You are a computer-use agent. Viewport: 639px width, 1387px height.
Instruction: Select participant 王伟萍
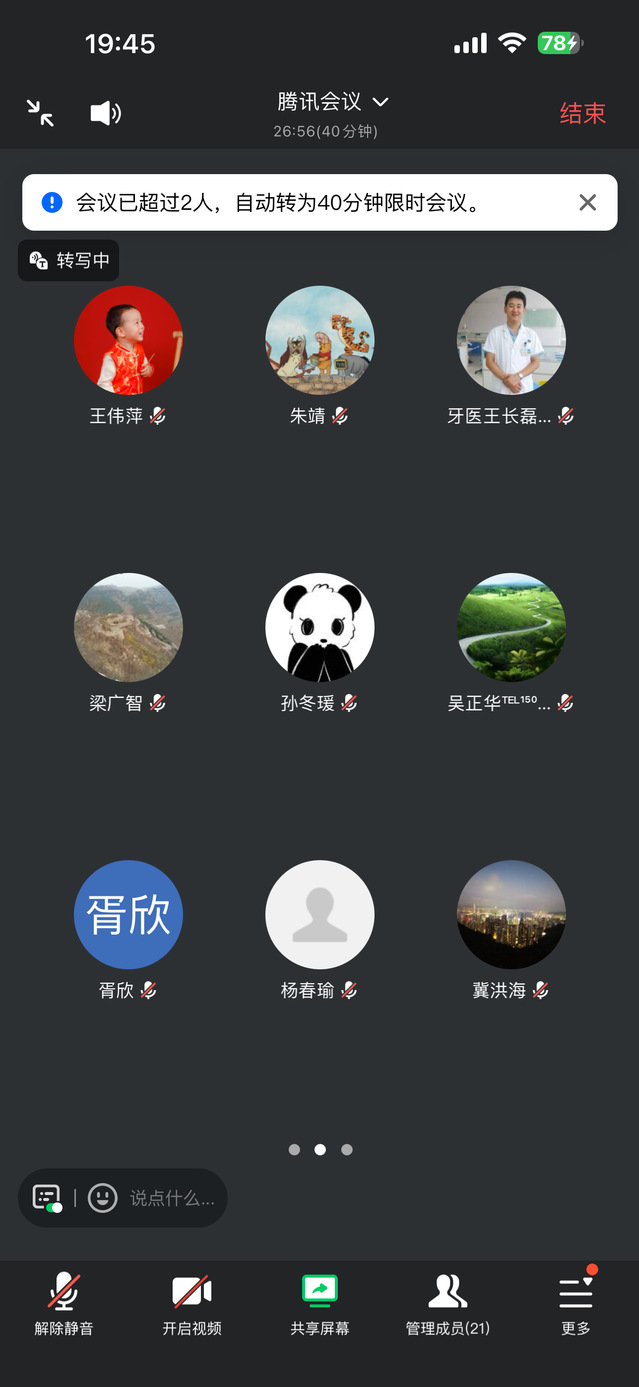(x=128, y=341)
